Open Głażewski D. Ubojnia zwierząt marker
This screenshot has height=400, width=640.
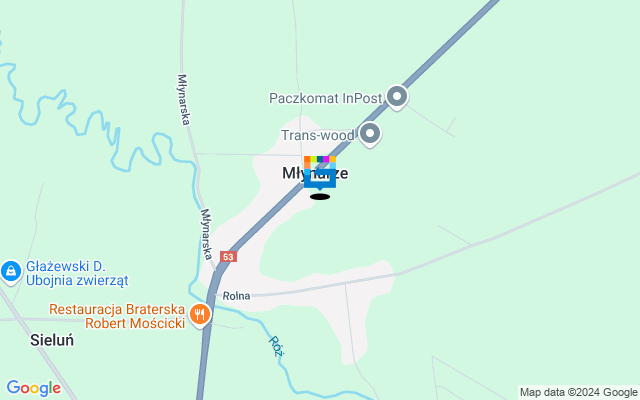click(x=11, y=270)
